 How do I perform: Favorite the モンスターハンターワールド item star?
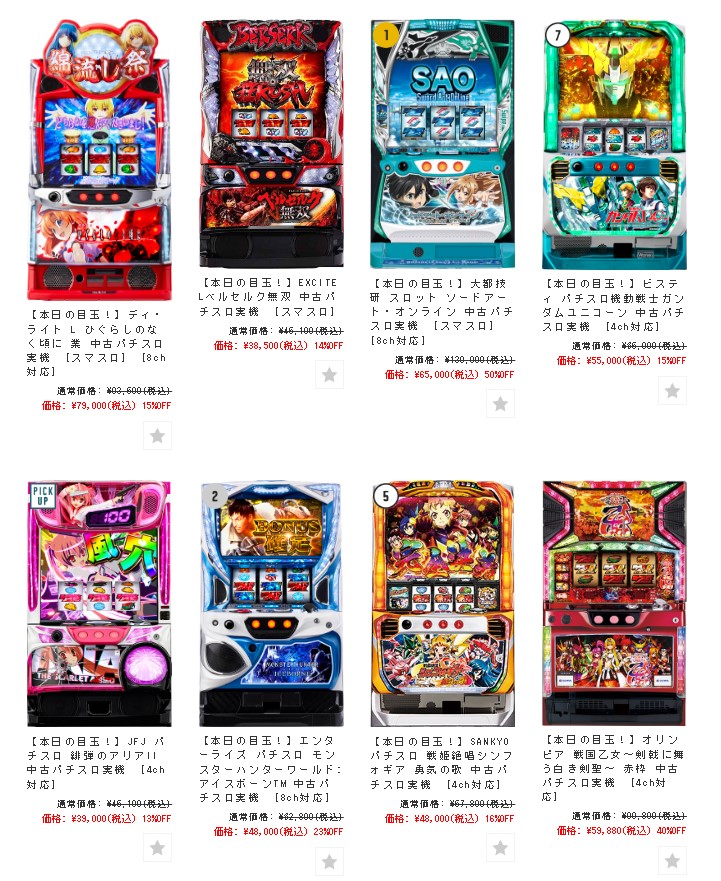pos(329,862)
